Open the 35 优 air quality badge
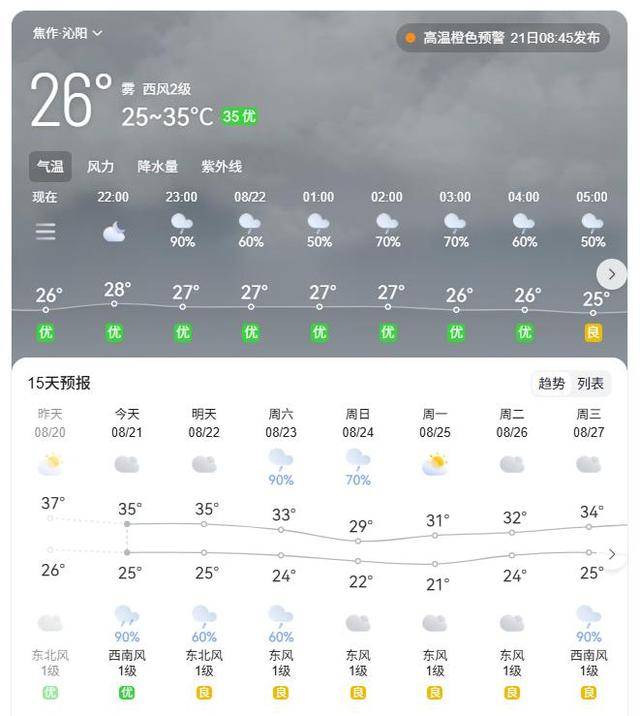640x716 pixels. pyautogui.click(x=239, y=116)
